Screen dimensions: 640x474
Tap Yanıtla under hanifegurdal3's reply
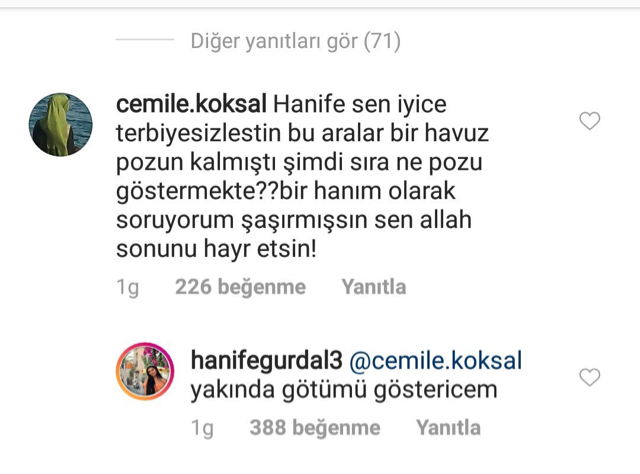tap(448, 428)
